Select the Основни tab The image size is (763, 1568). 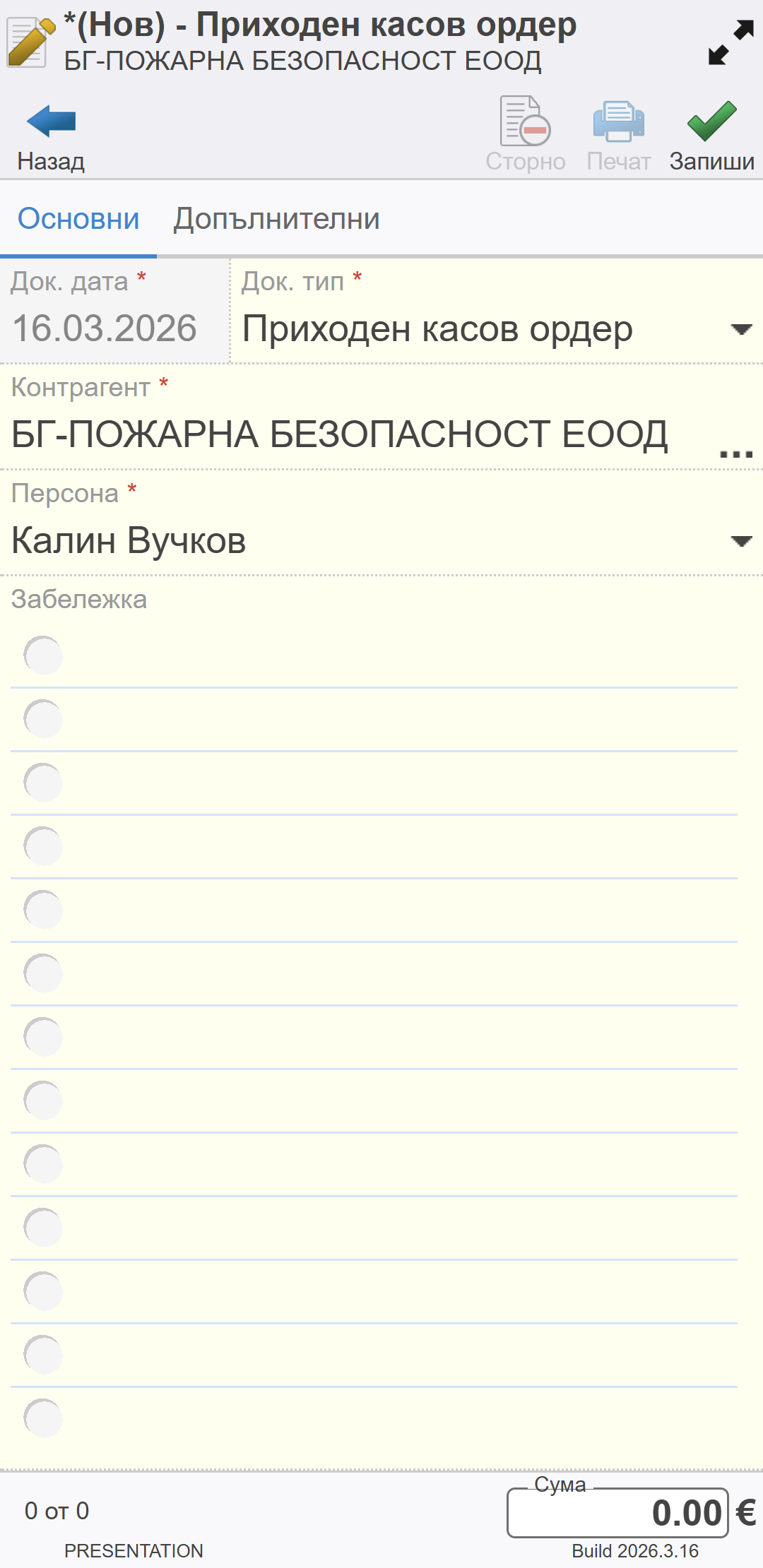(78, 219)
